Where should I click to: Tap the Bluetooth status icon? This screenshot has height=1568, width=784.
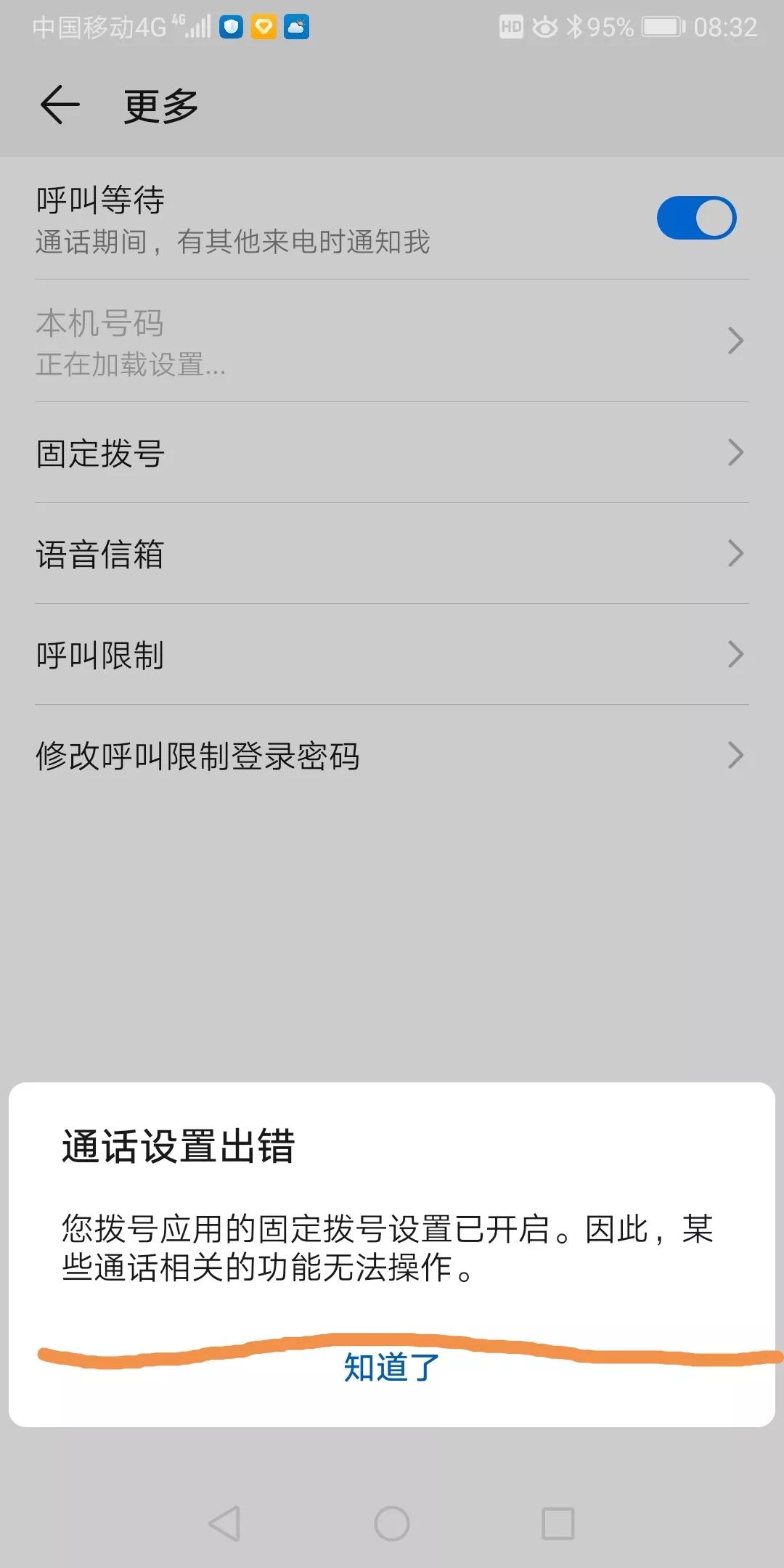click(x=573, y=26)
